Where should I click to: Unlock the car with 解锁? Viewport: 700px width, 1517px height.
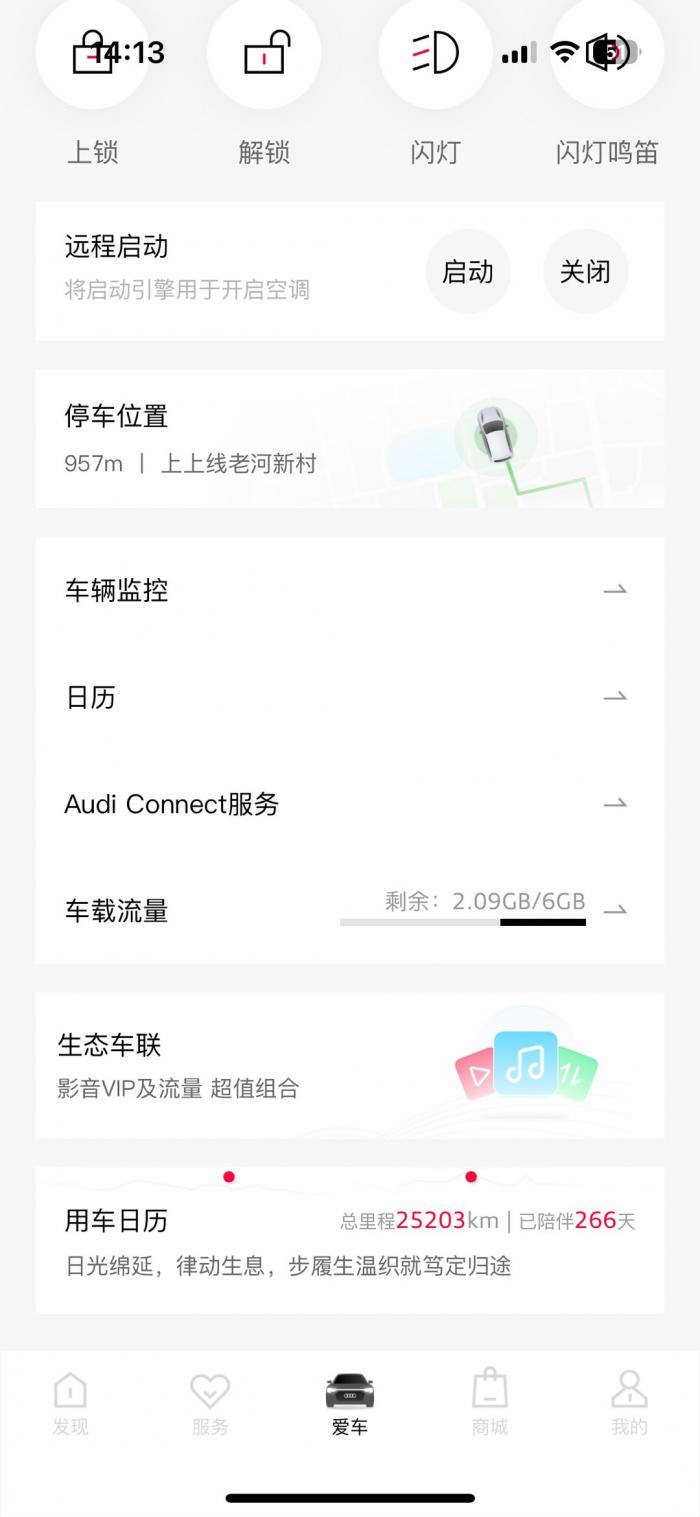[264, 55]
